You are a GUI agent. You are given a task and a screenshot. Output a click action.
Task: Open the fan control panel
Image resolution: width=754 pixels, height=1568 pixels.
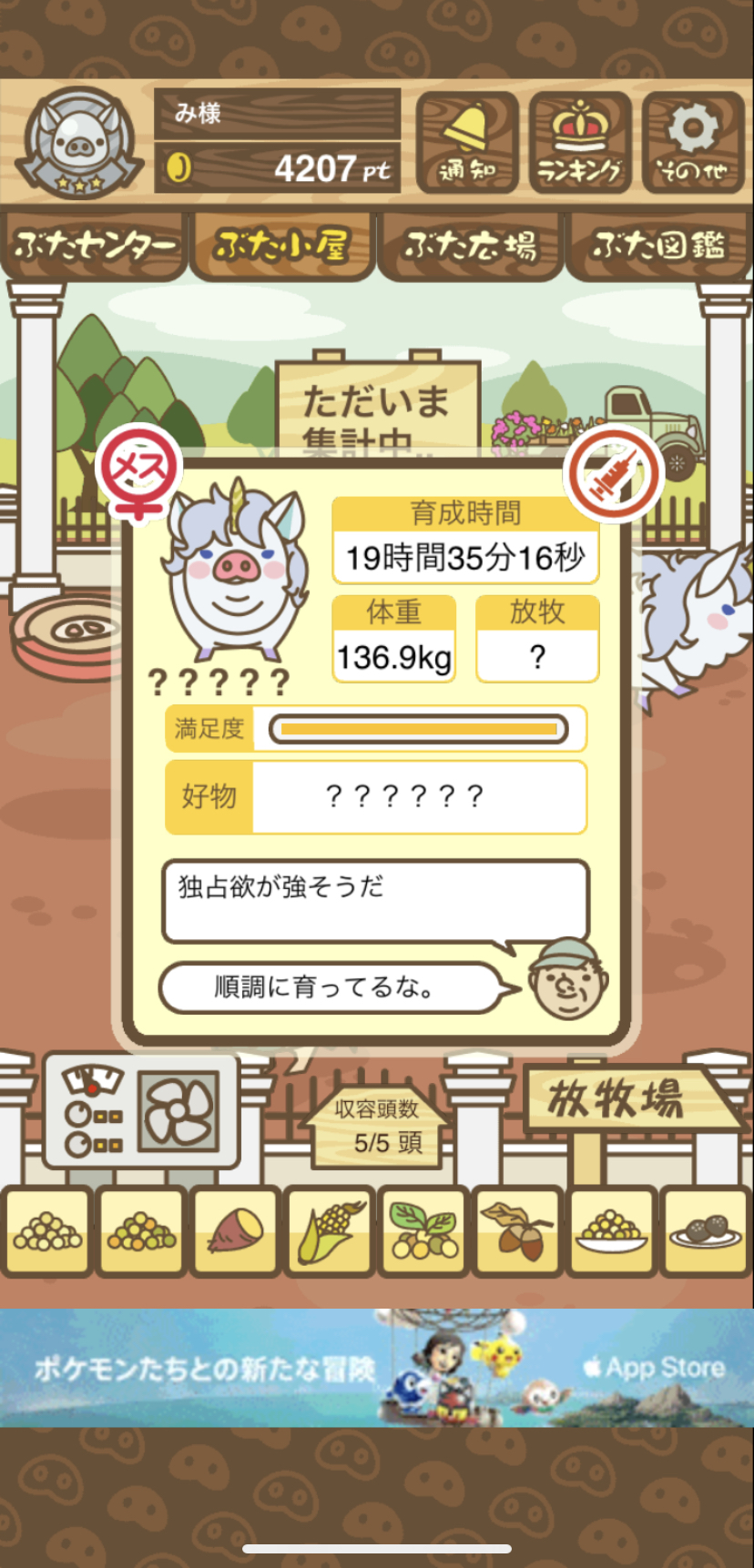click(142, 1110)
